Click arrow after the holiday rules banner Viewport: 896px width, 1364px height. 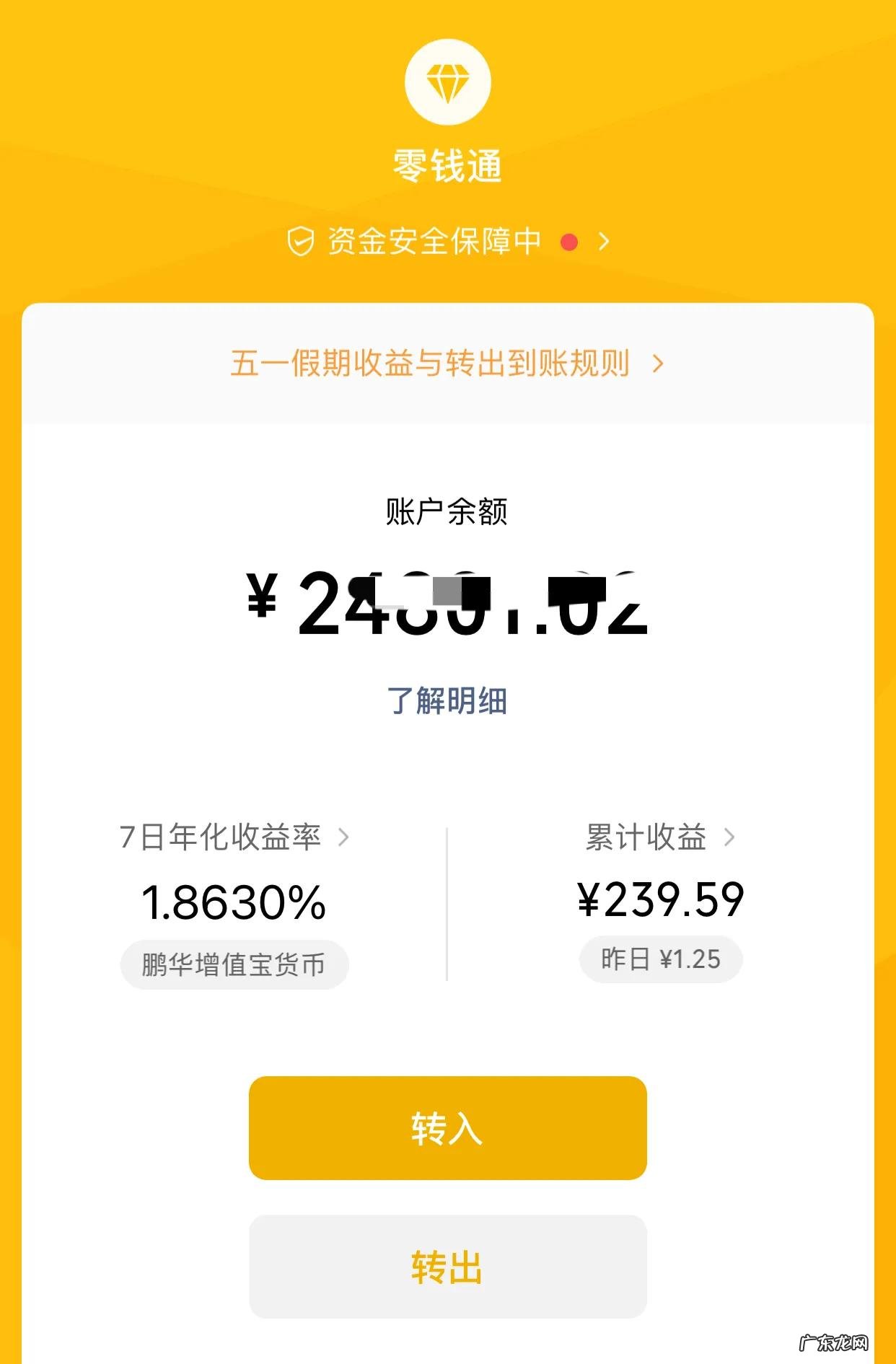coord(659,365)
